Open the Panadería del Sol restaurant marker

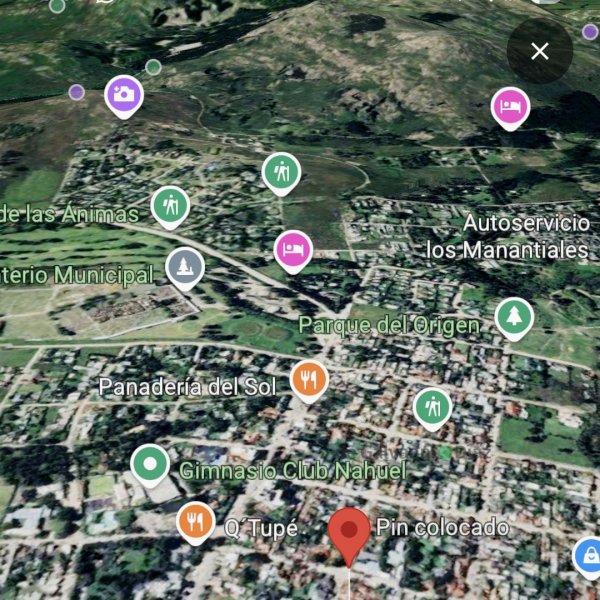click(x=309, y=379)
